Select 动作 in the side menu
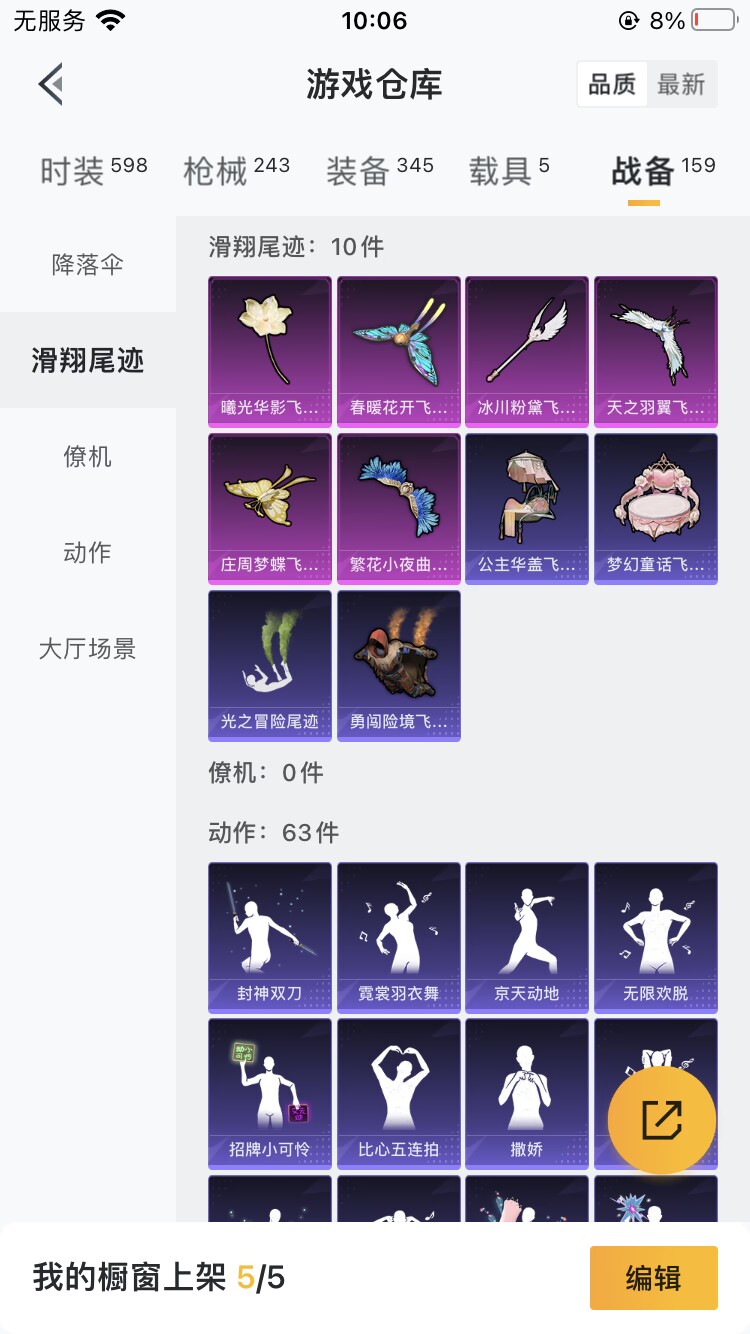The width and height of the screenshot is (750, 1334). click(88, 553)
